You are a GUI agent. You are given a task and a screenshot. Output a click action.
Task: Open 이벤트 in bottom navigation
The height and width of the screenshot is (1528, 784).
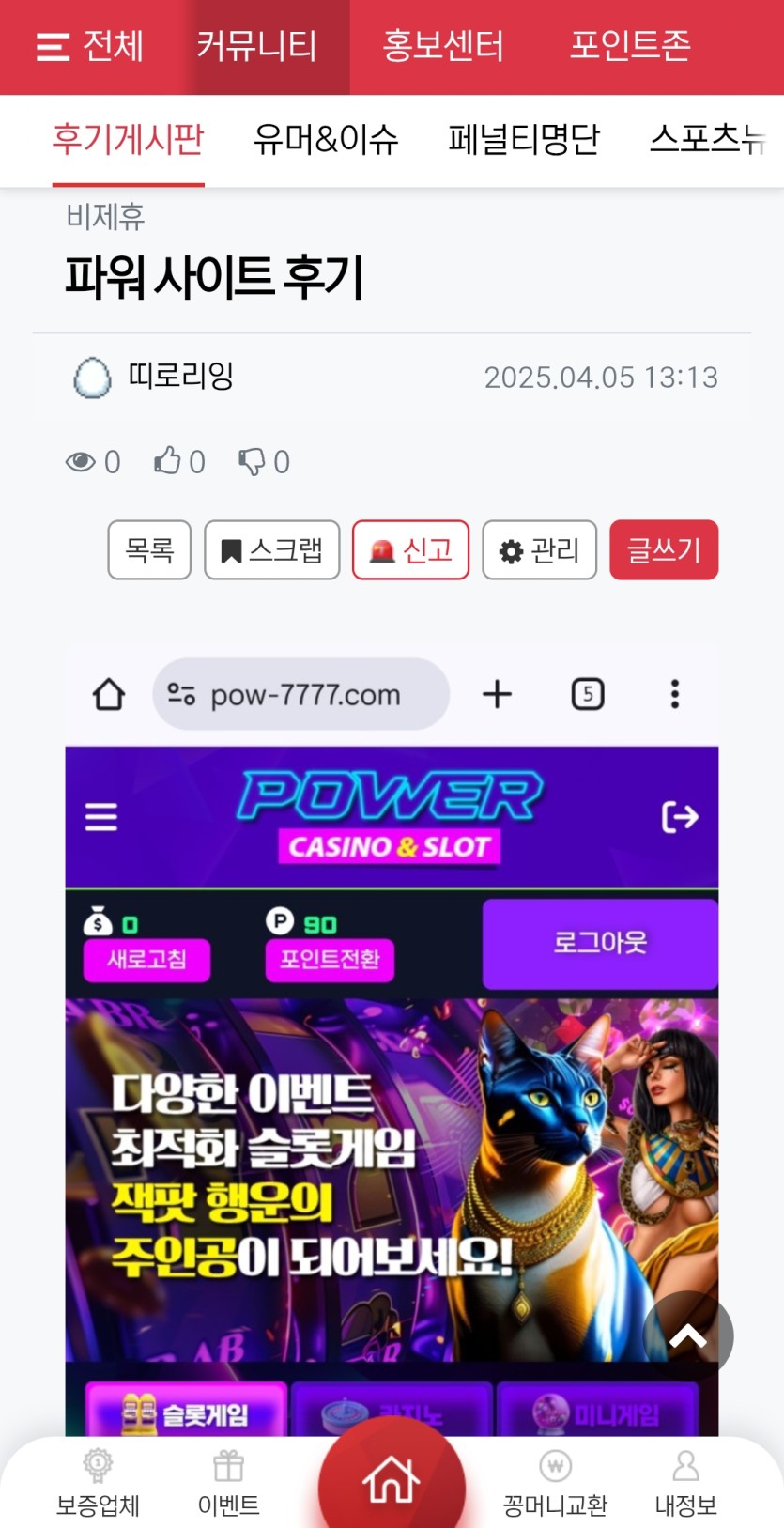tap(228, 1483)
